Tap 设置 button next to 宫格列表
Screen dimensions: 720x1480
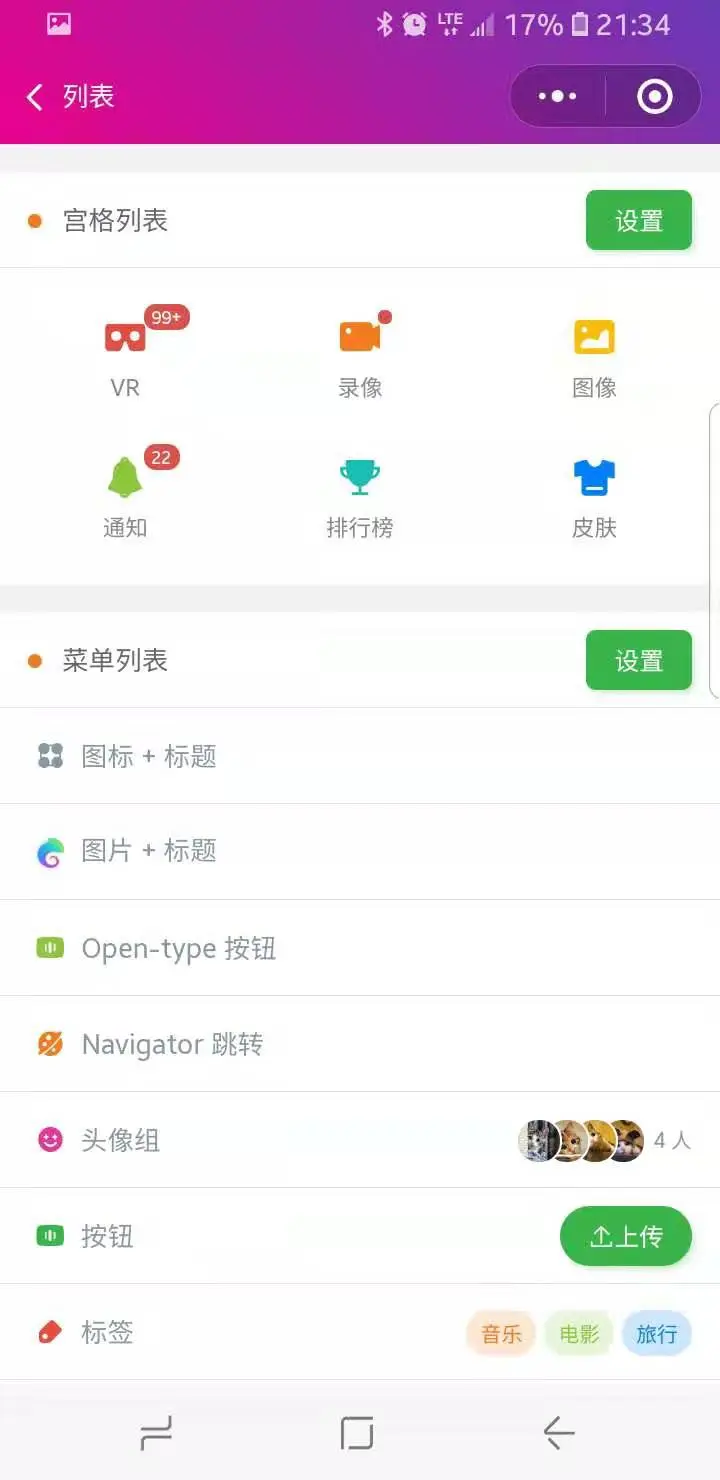(638, 220)
